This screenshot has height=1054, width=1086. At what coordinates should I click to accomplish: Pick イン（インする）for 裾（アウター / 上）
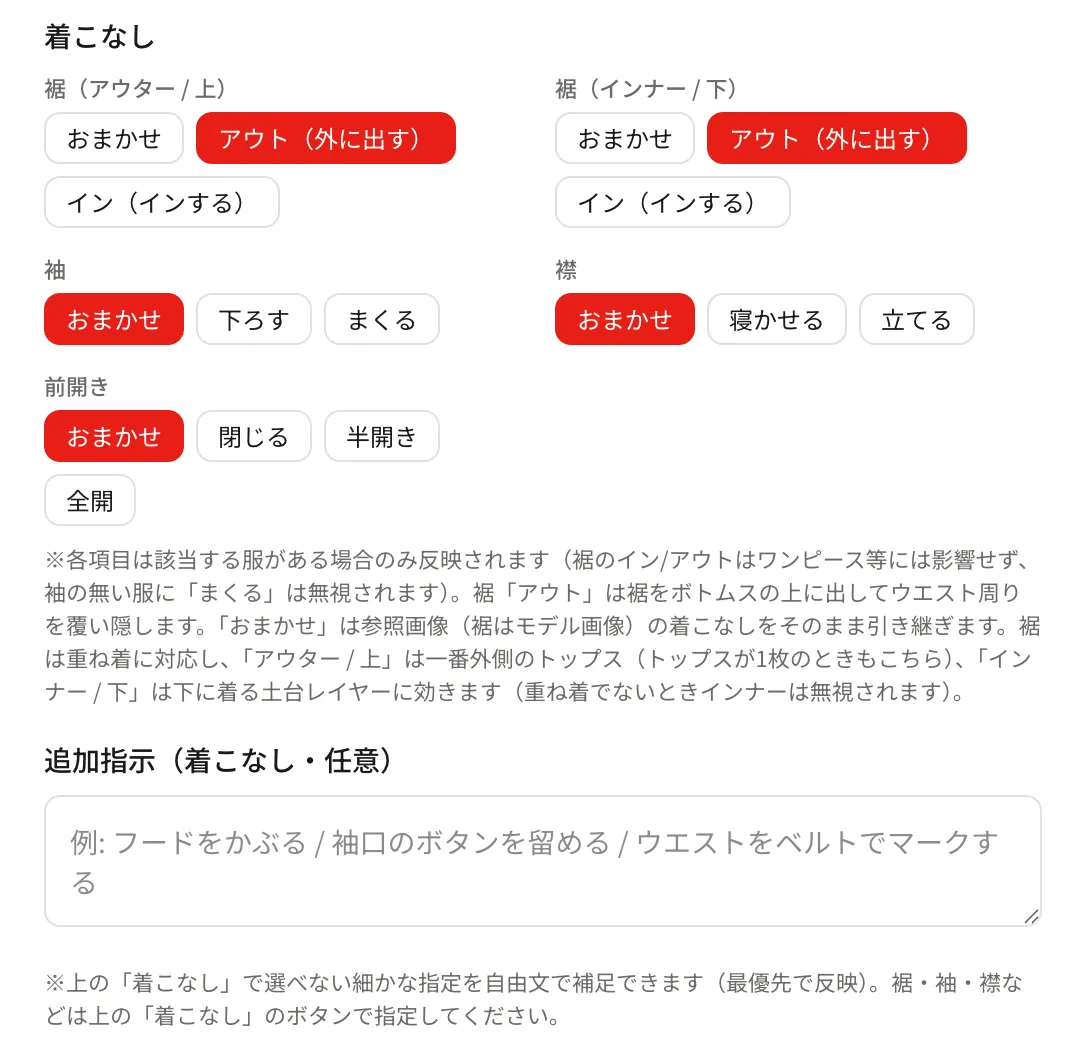point(161,202)
